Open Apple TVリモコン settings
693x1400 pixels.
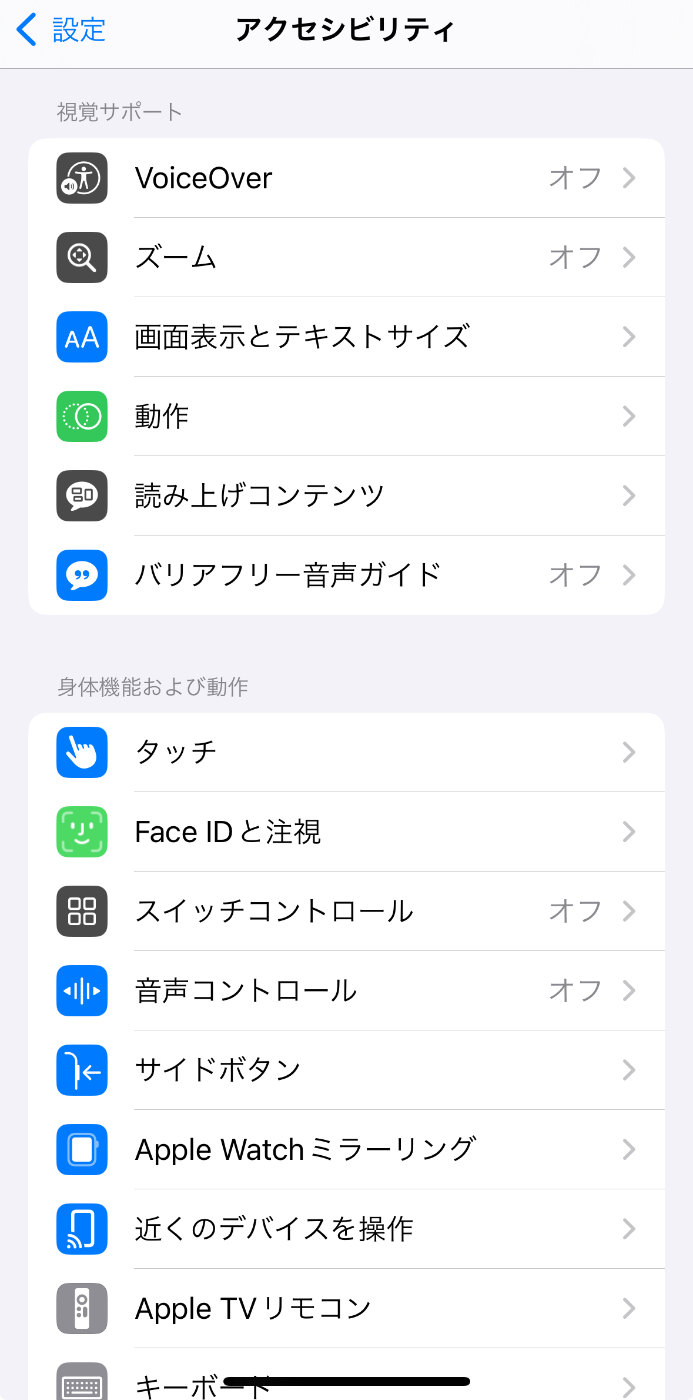(x=346, y=1309)
